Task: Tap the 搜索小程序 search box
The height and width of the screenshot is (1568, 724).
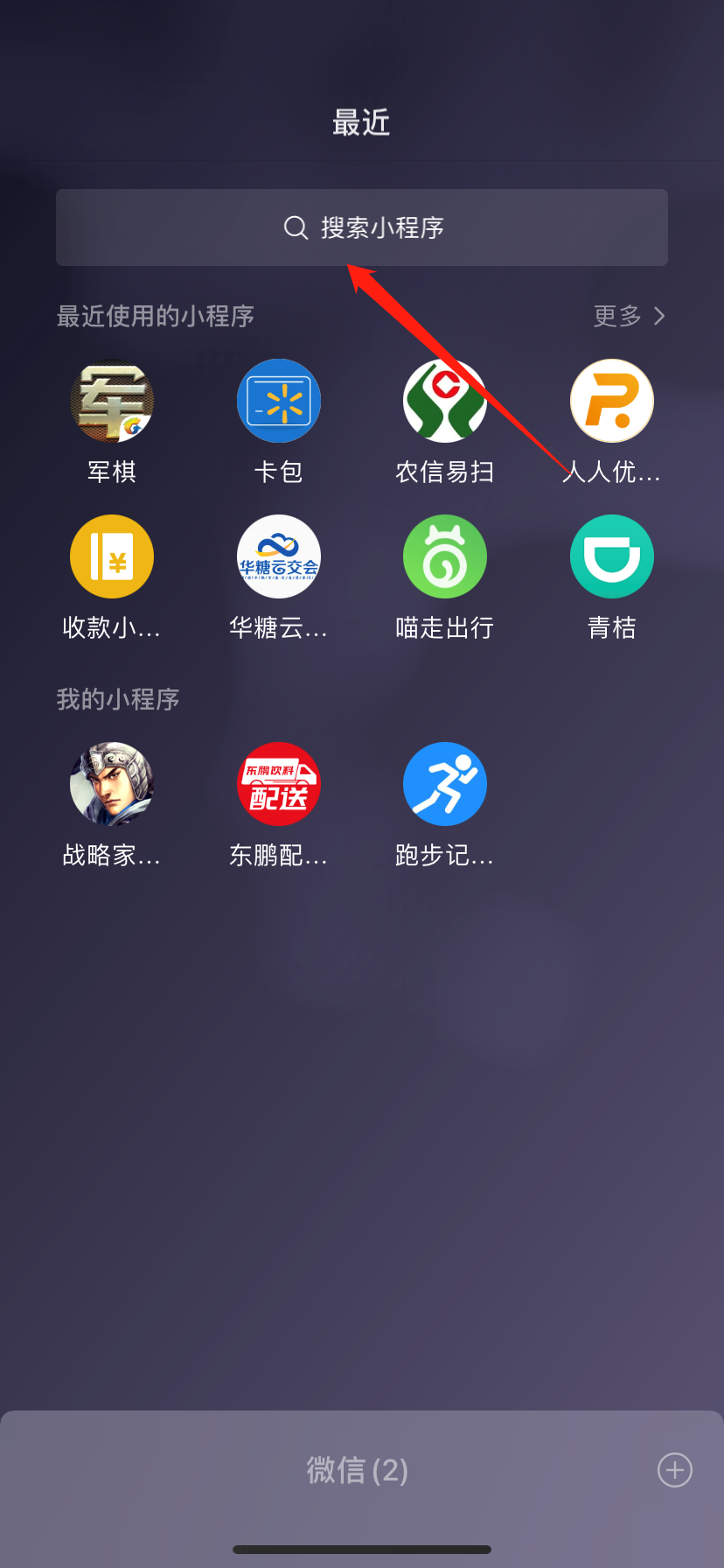Action: tap(362, 227)
